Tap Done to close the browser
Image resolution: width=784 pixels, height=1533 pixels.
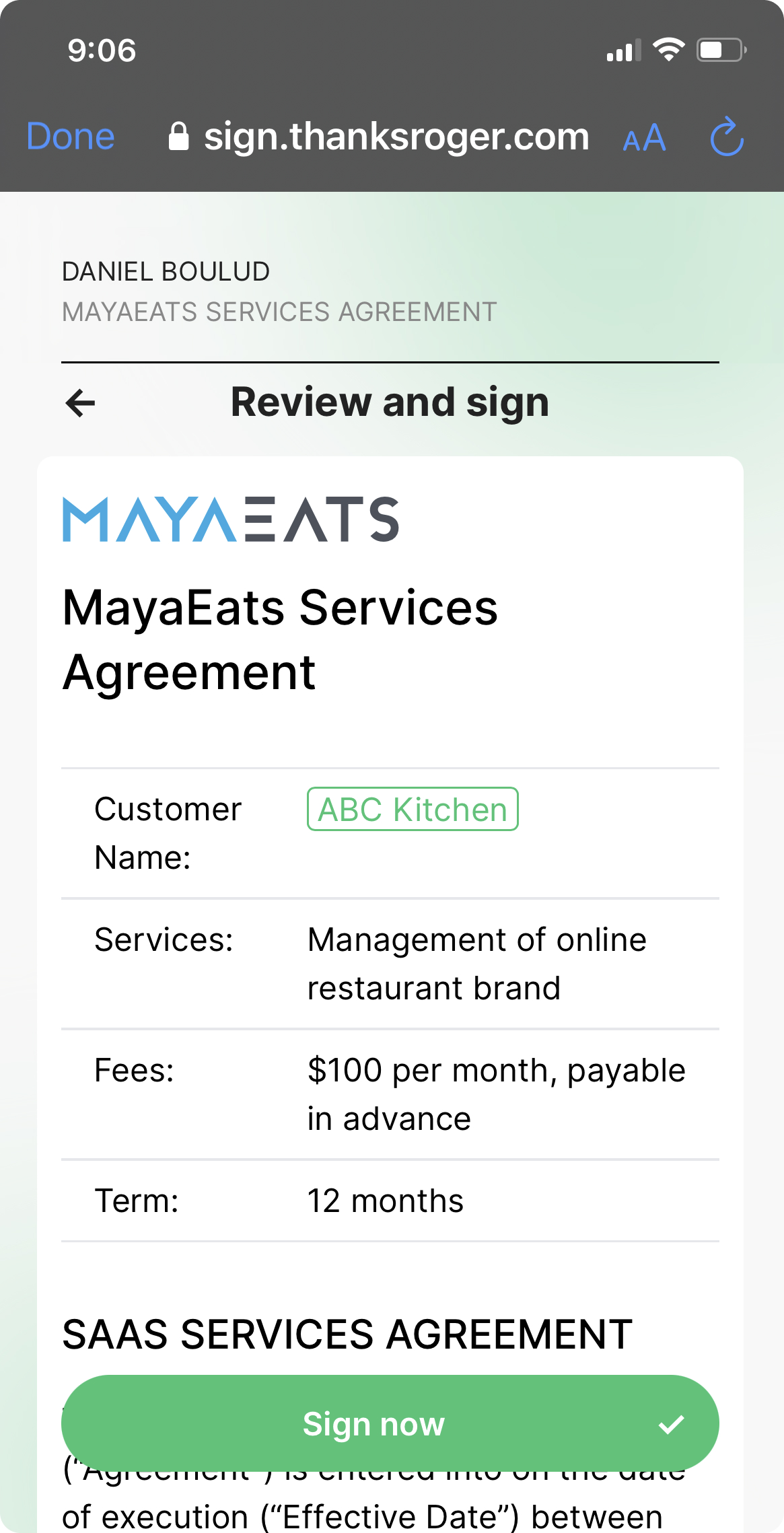[71, 137]
